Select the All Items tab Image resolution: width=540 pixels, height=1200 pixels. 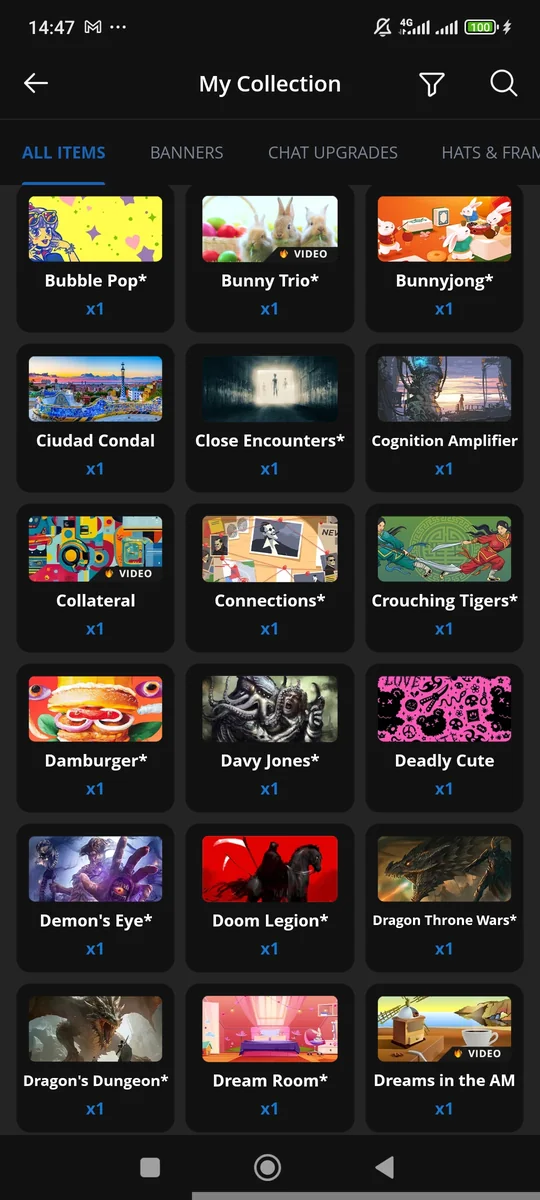pyautogui.click(x=64, y=153)
